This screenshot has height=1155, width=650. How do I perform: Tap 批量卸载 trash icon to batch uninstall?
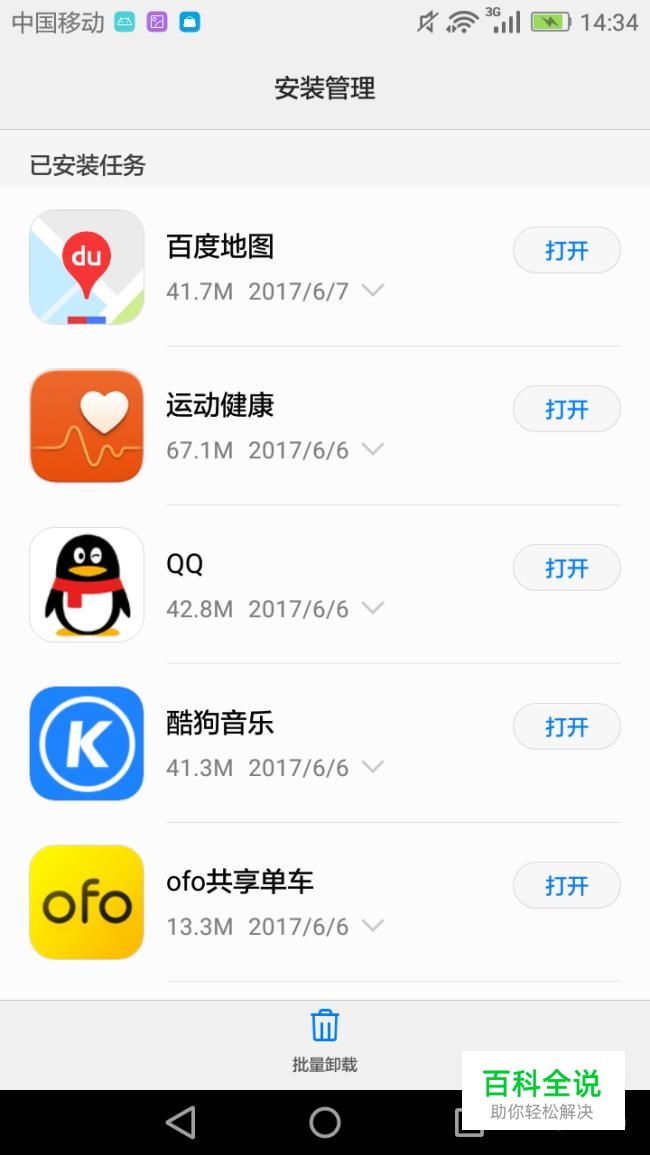pyautogui.click(x=325, y=1027)
